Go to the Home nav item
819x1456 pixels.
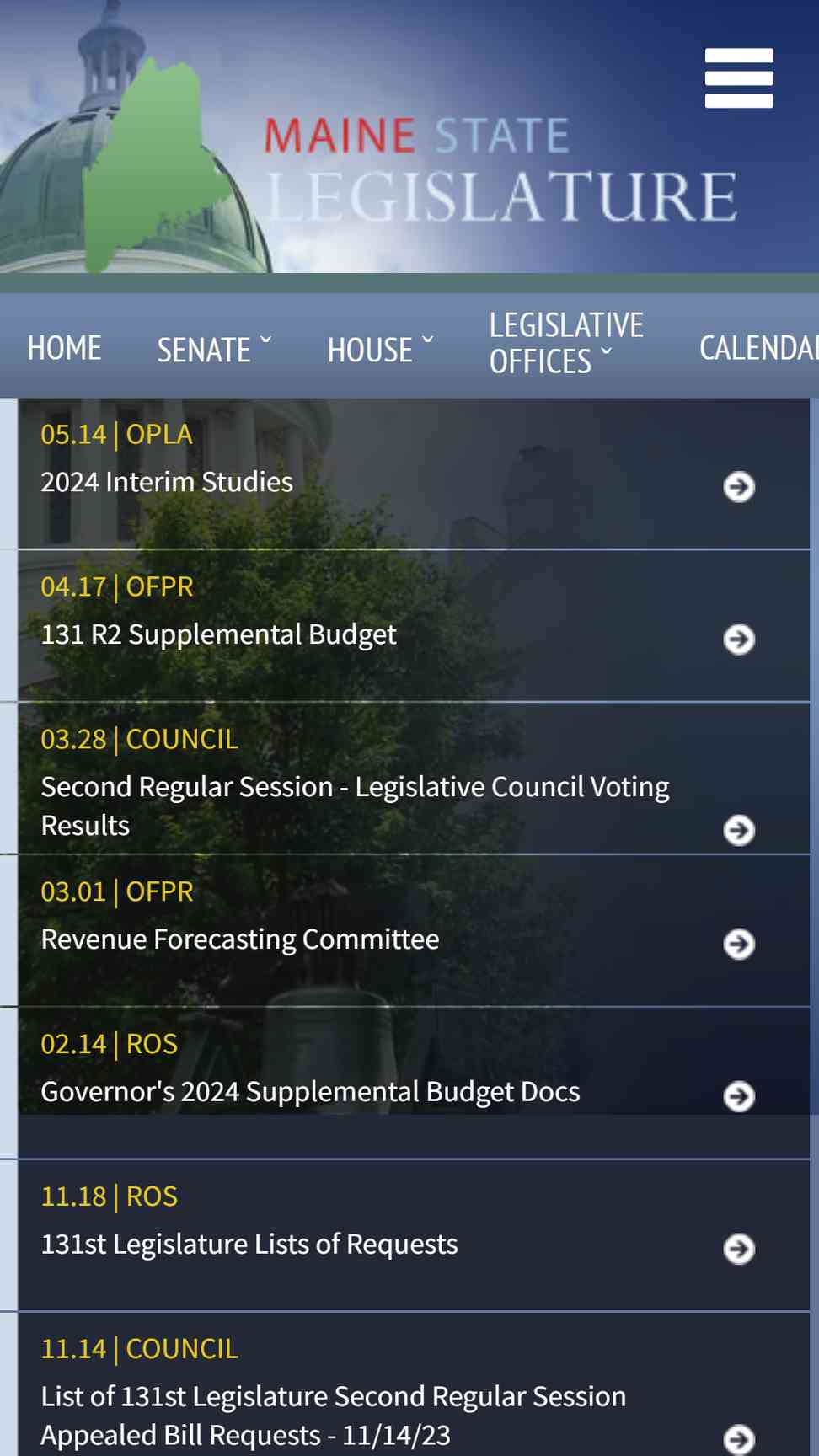(x=64, y=348)
